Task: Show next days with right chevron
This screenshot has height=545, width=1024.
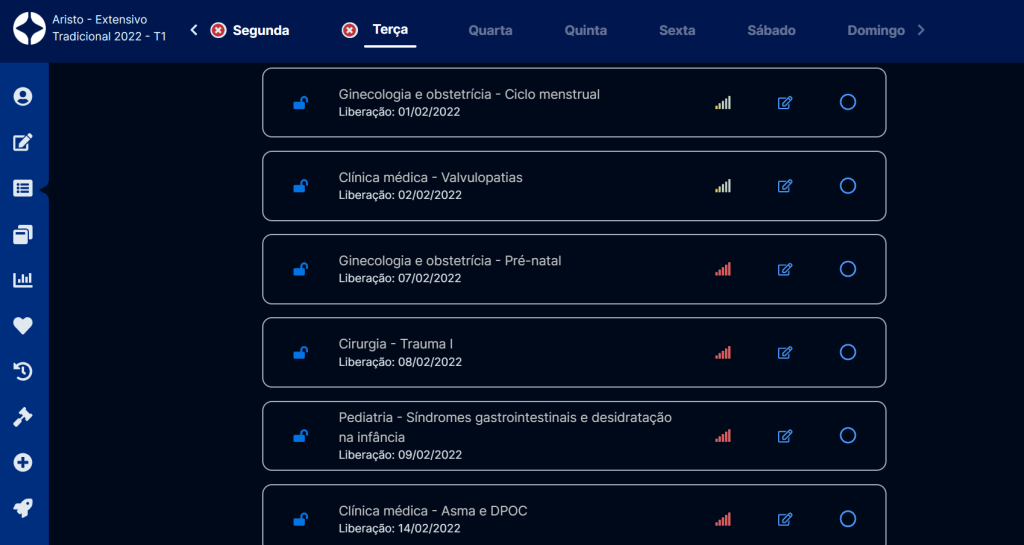Action: 921,30
